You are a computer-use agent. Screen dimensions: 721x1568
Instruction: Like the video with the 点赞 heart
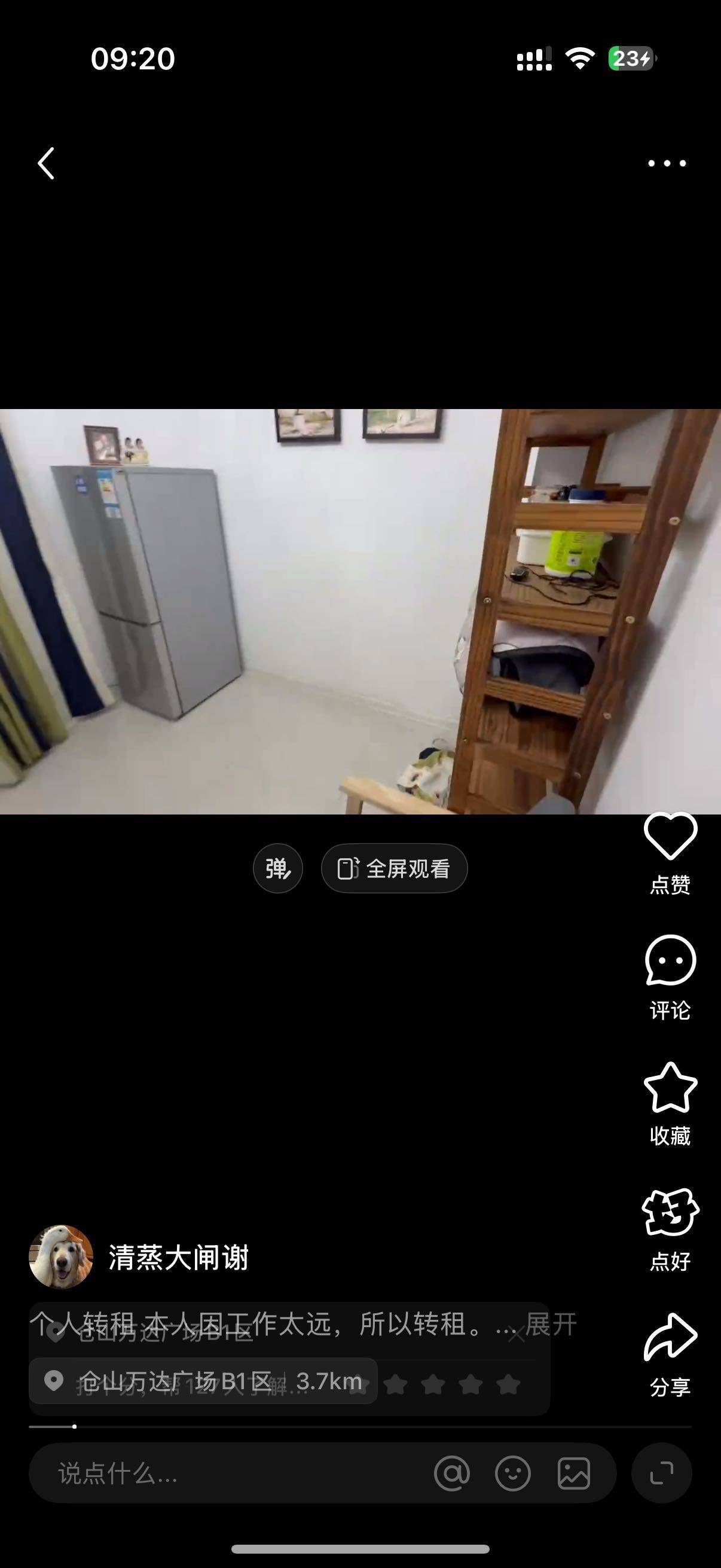[x=670, y=837]
